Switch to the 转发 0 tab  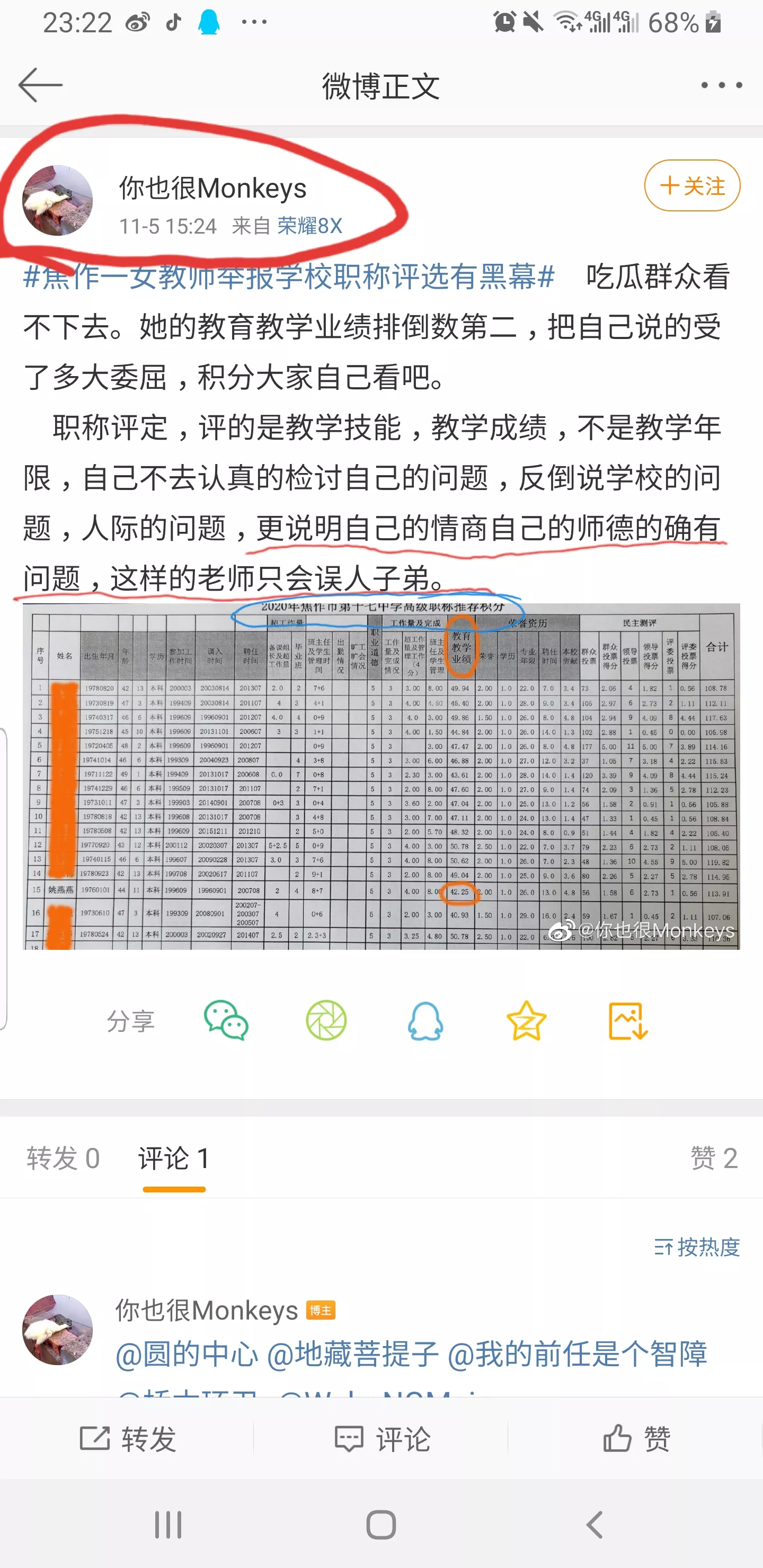click(x=63, y=1158)
